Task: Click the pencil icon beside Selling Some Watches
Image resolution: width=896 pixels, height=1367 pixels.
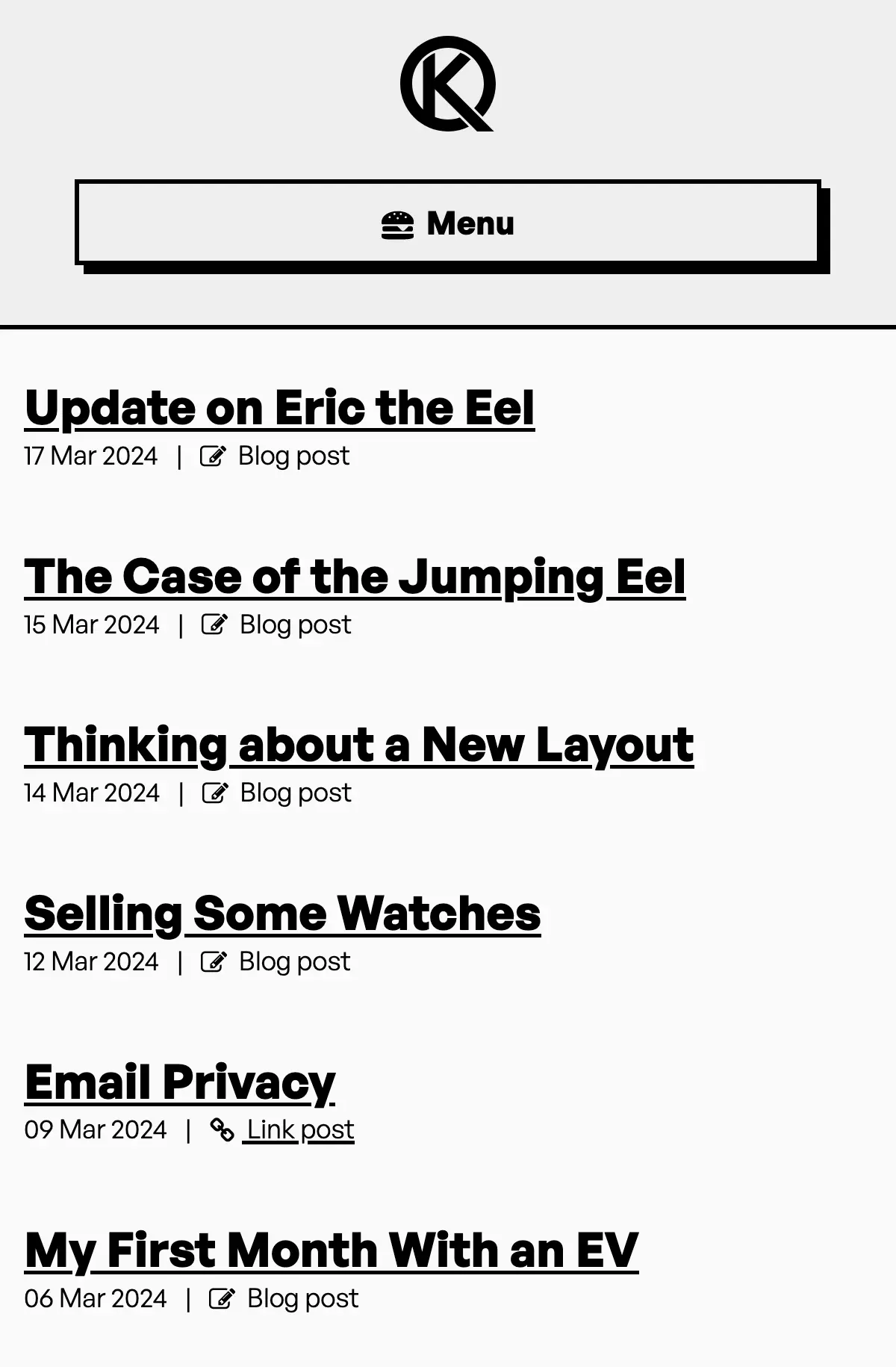Action: [215, 961]
